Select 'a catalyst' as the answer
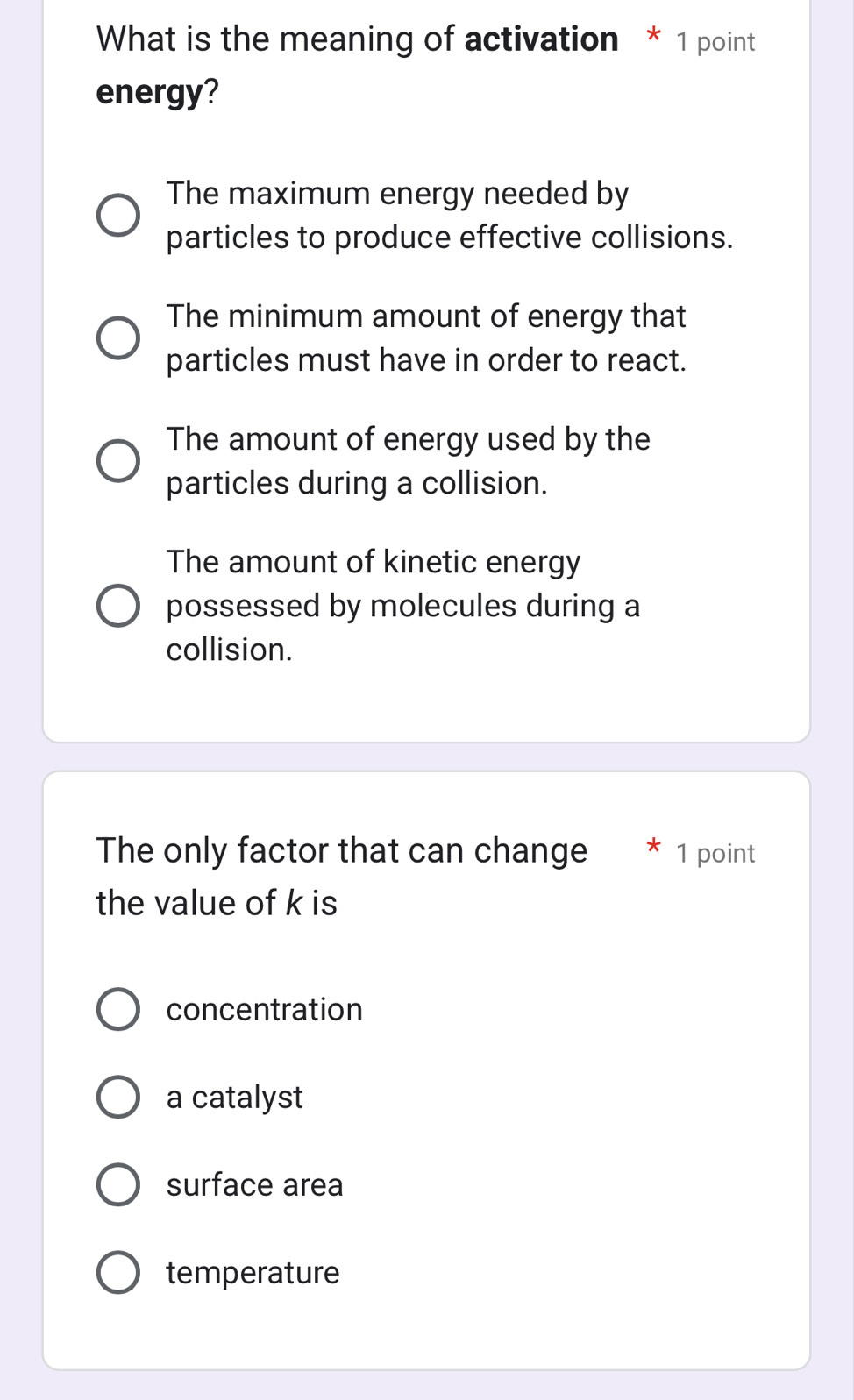The height and width of the screenshot is (1400, 854). point(117,1096)
